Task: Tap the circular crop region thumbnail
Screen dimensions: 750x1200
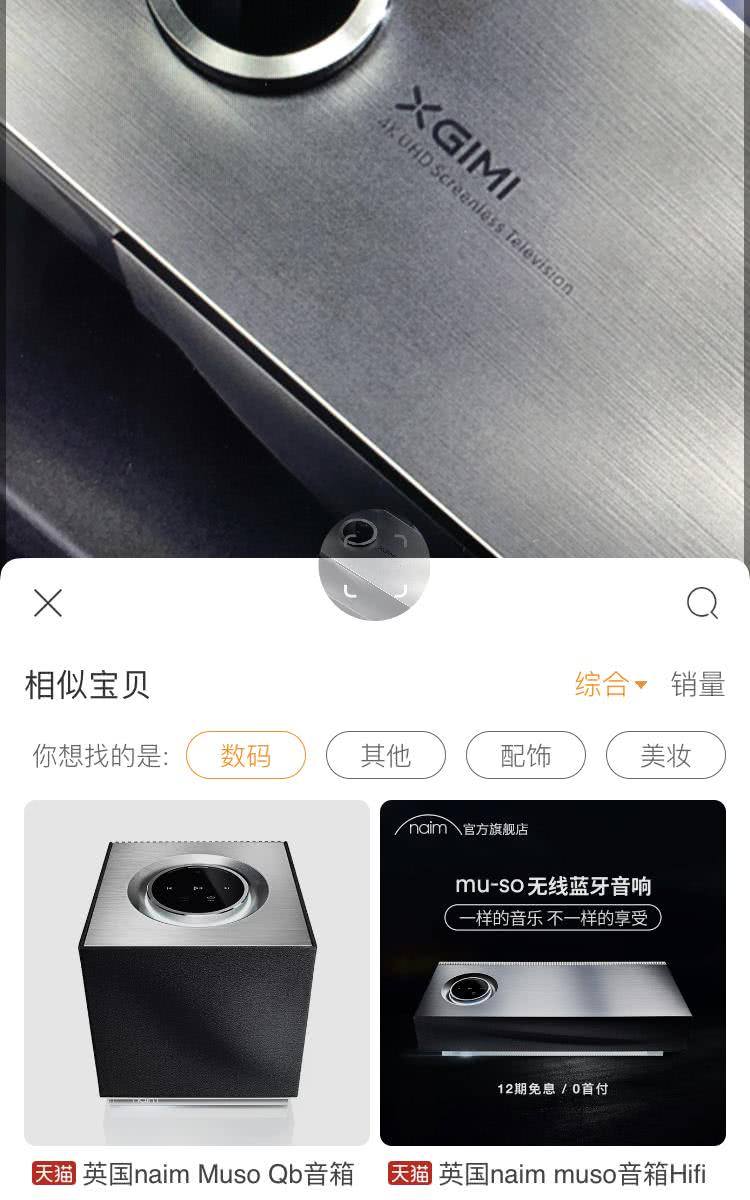Action: 374,565
